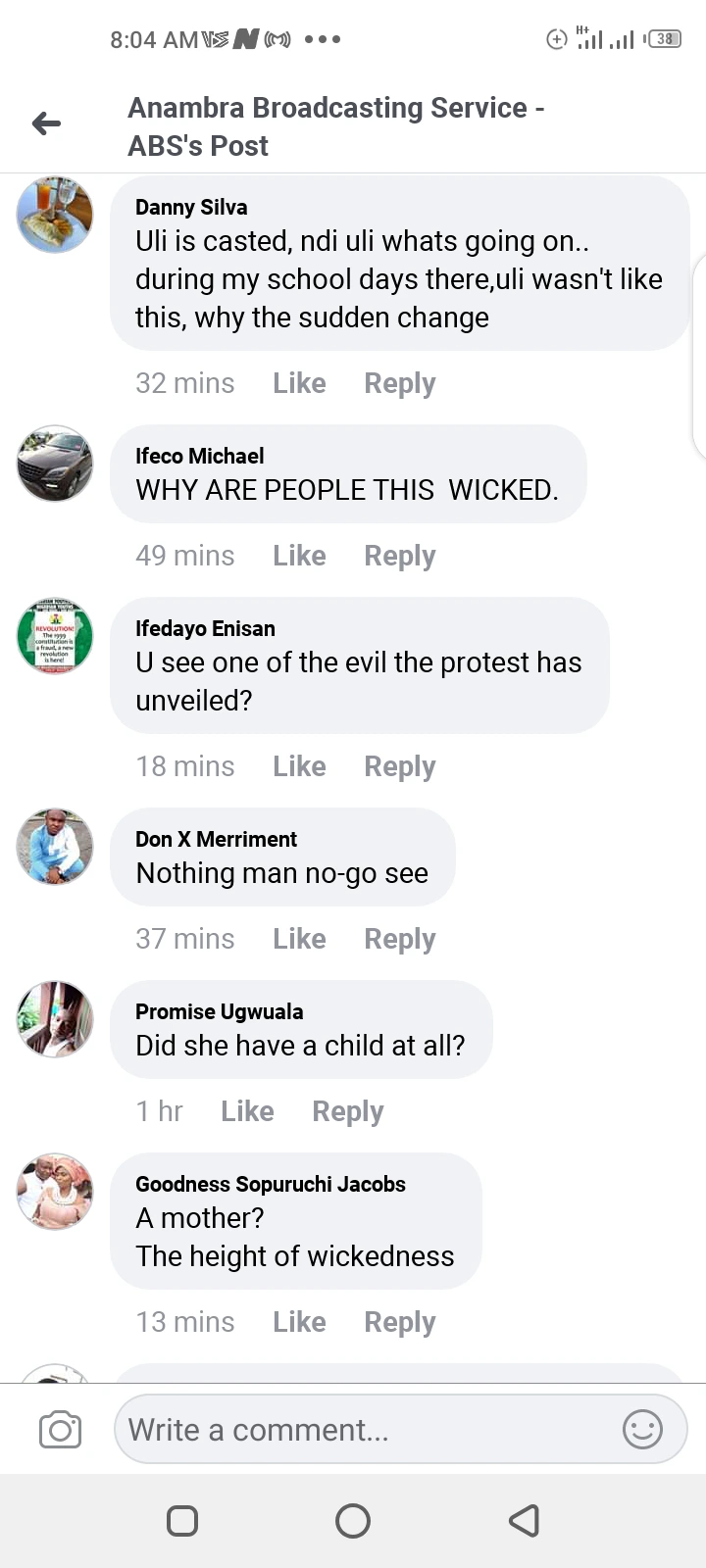Screen dimensions: 706x1568
Task: Like Goodness Sopuruchi Jacobs' comment
Action: [299, 1322]
